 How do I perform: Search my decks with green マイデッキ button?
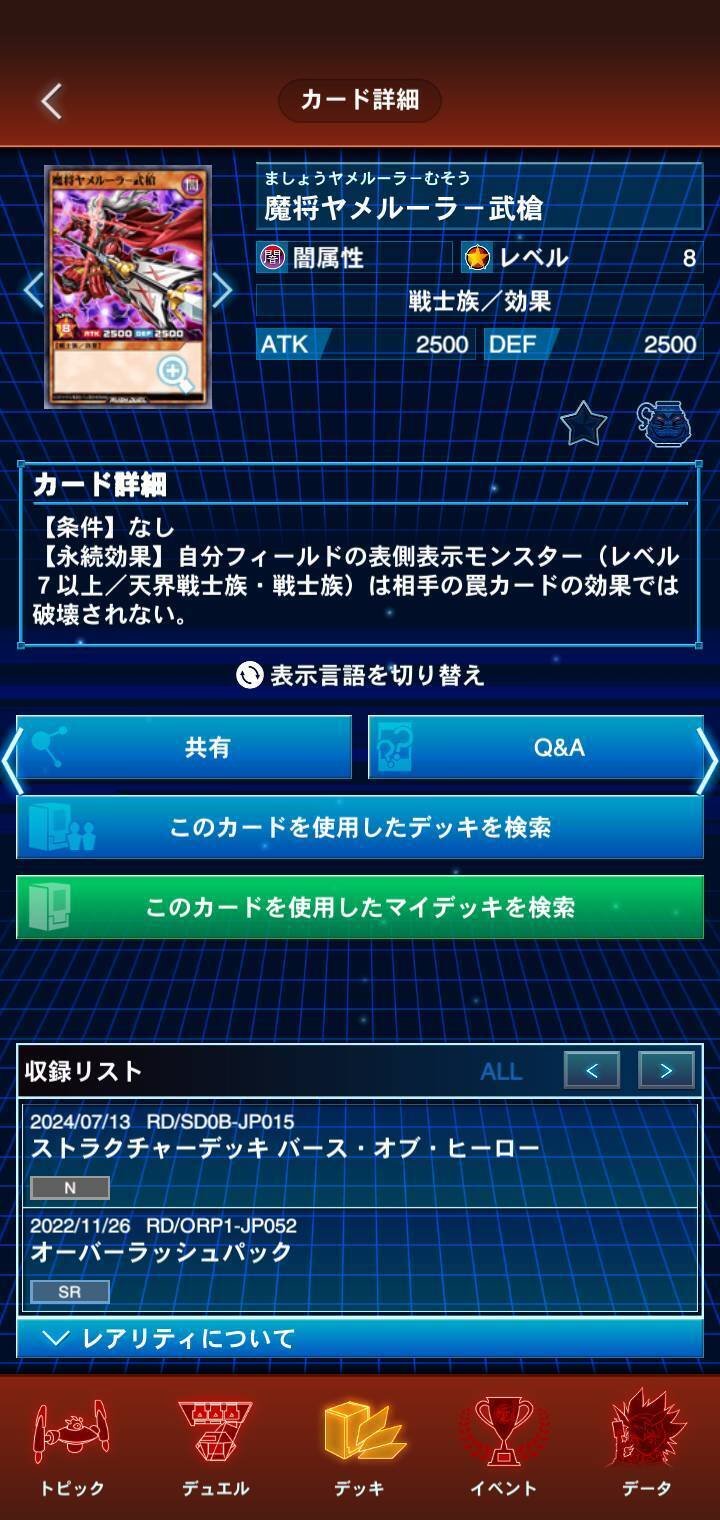360,907
